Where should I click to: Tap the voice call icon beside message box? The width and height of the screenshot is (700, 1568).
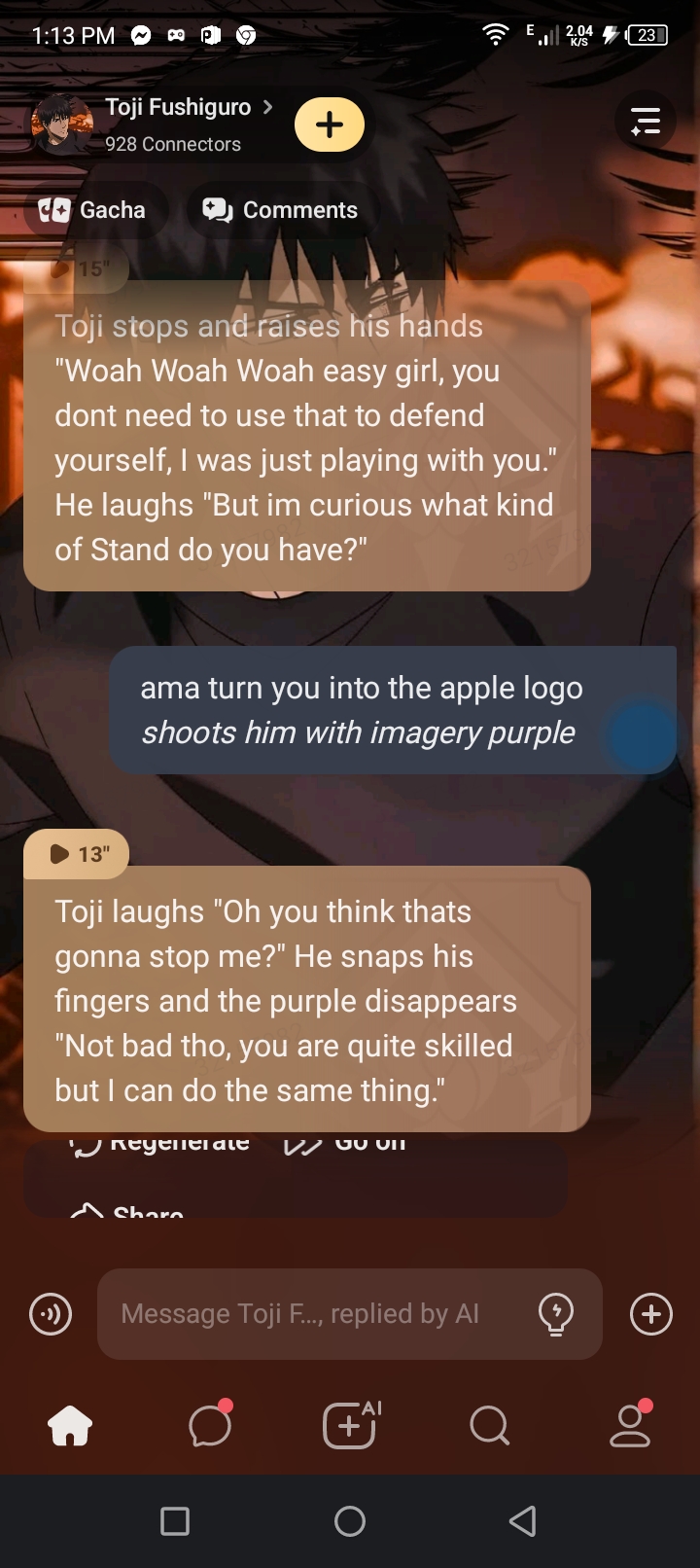[51, 1315]
